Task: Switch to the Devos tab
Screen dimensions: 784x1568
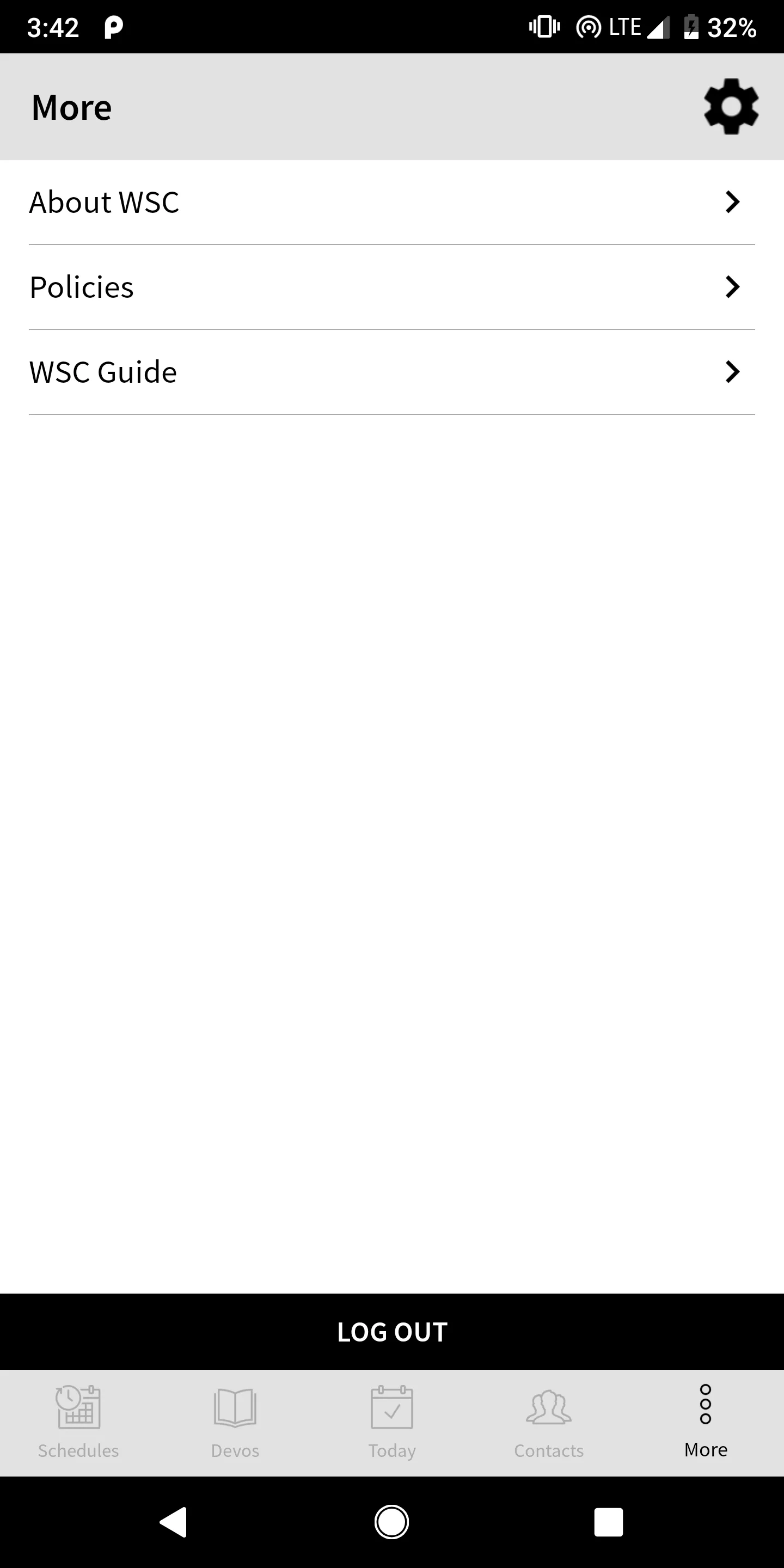Action: [235, 1423]
